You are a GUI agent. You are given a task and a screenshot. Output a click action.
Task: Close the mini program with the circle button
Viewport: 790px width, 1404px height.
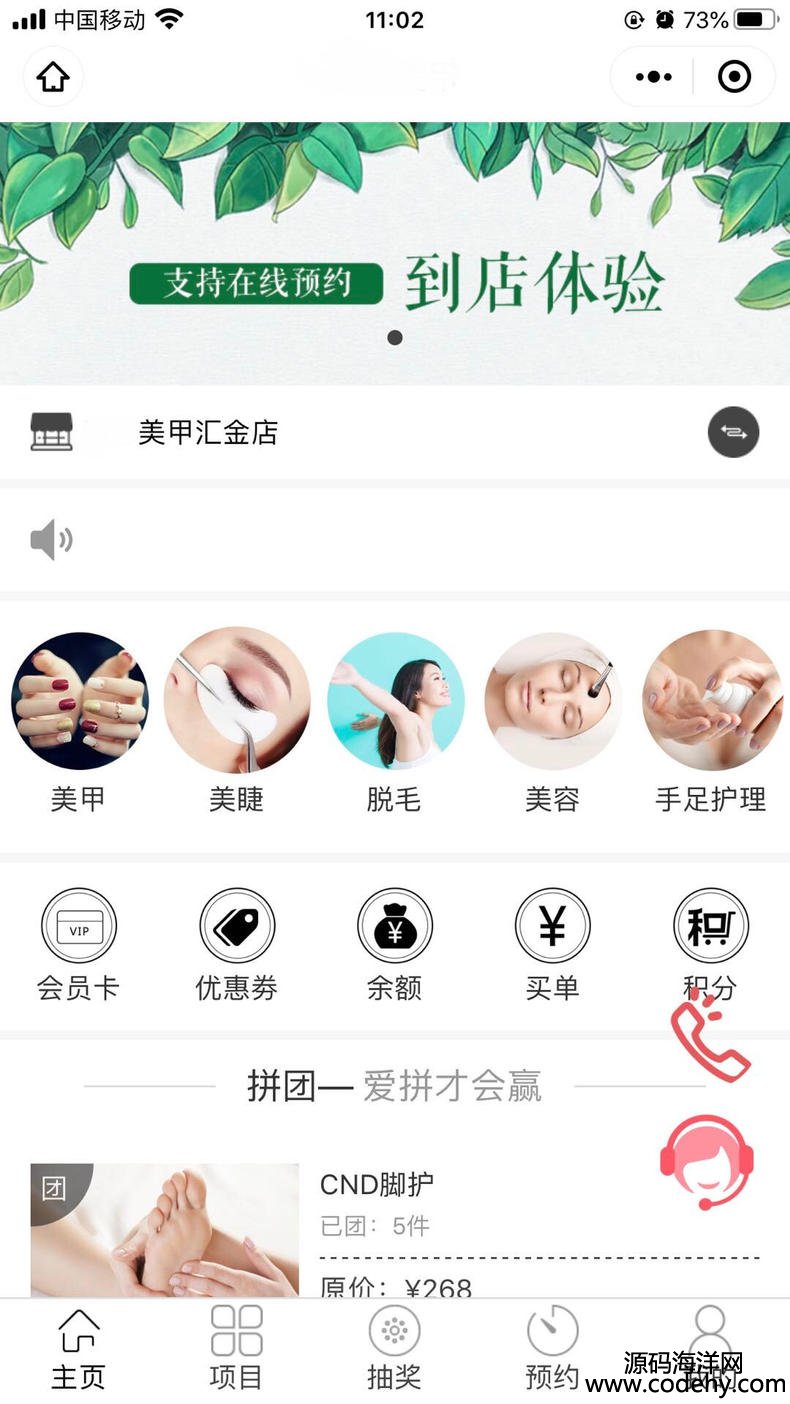pos(734,77)
